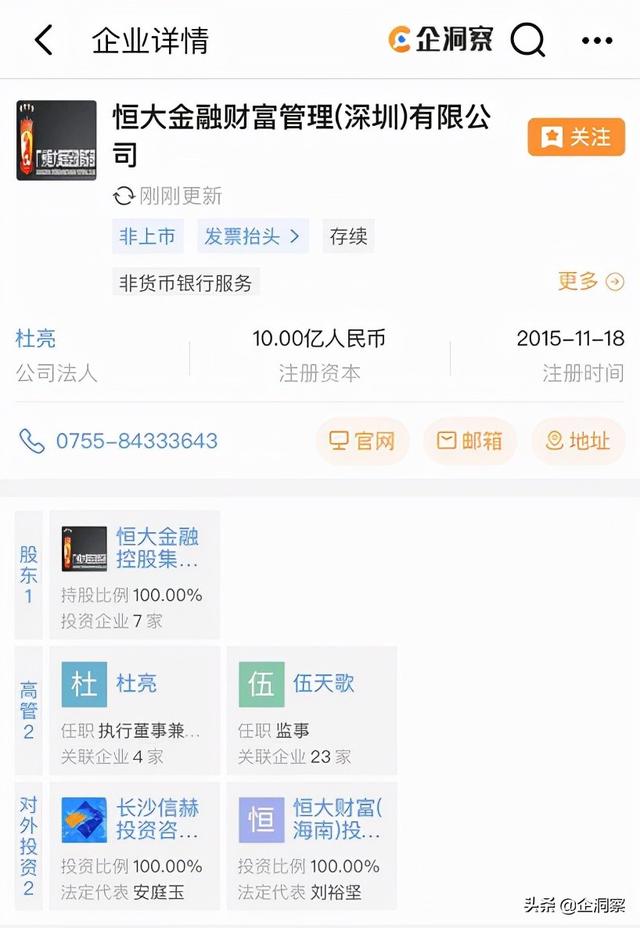Open the three-dot overflow menu
The width and height of the screenshot is (640, 928).
[x=597, y=41]
